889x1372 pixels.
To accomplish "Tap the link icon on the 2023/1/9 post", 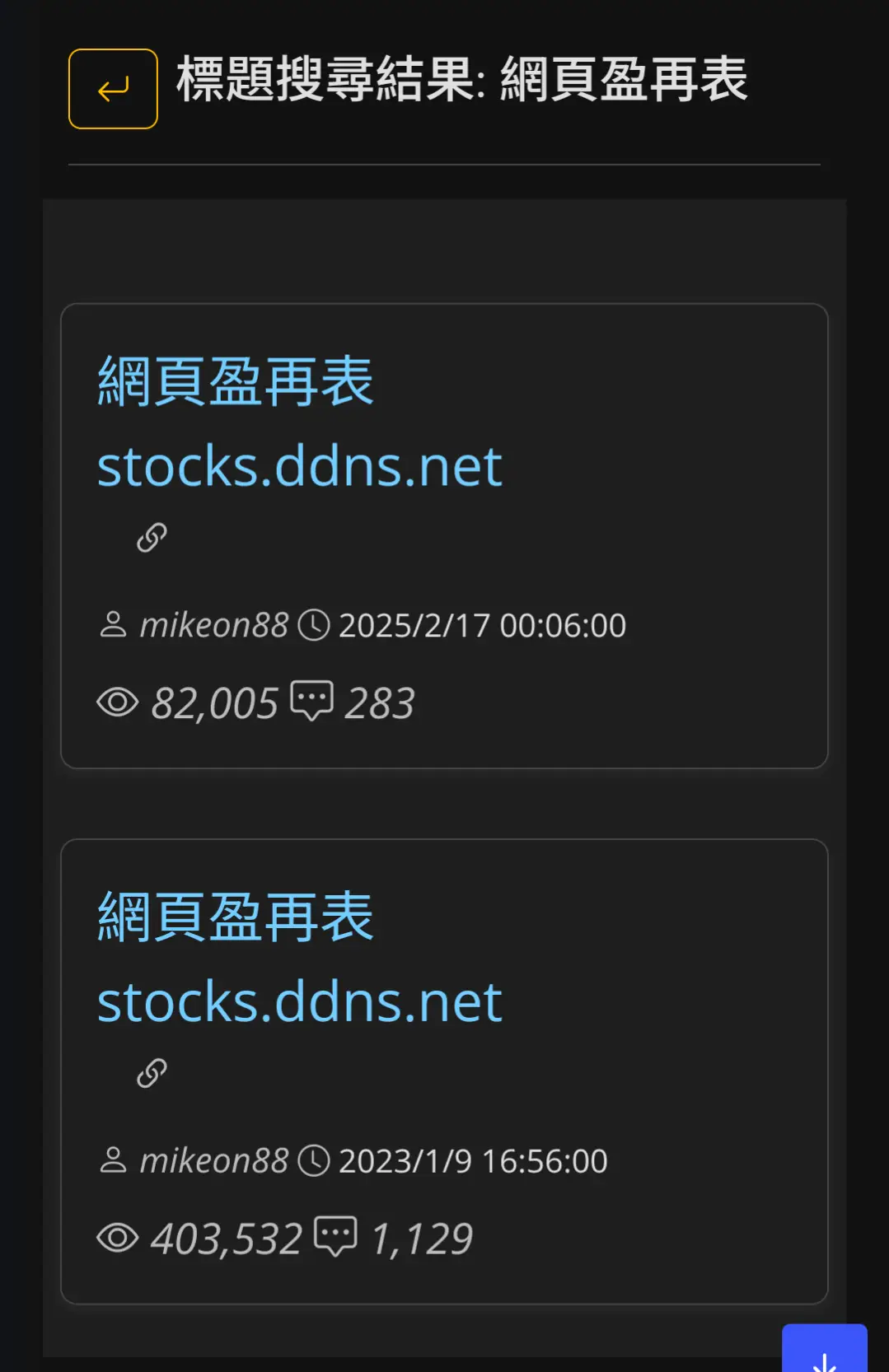I will (x=152, y=1073).
